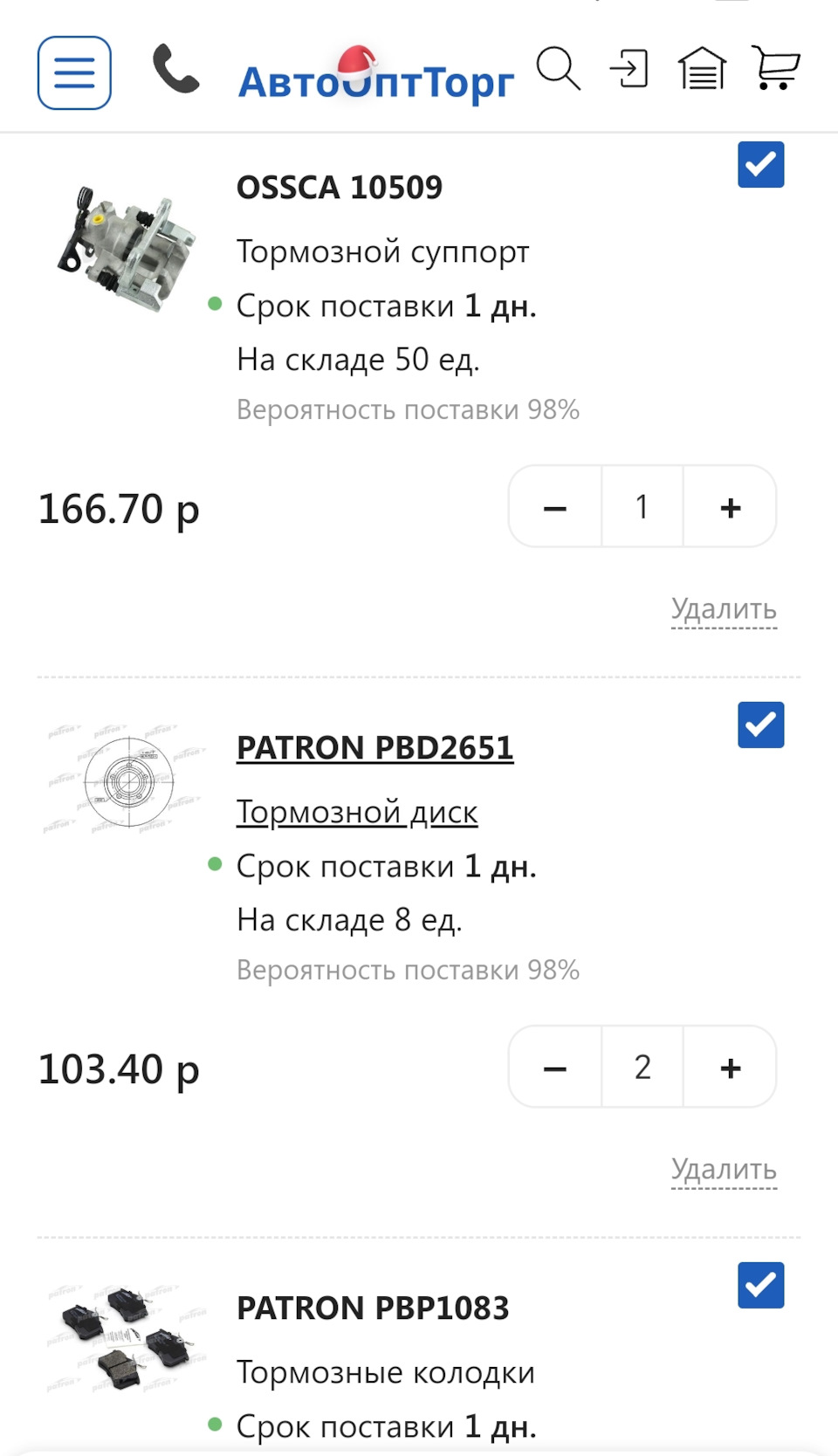This screenshot has height=1456, width=838.
Task: Decrease PATRON PBD2651 quantity
Action: coord(555,1068)
